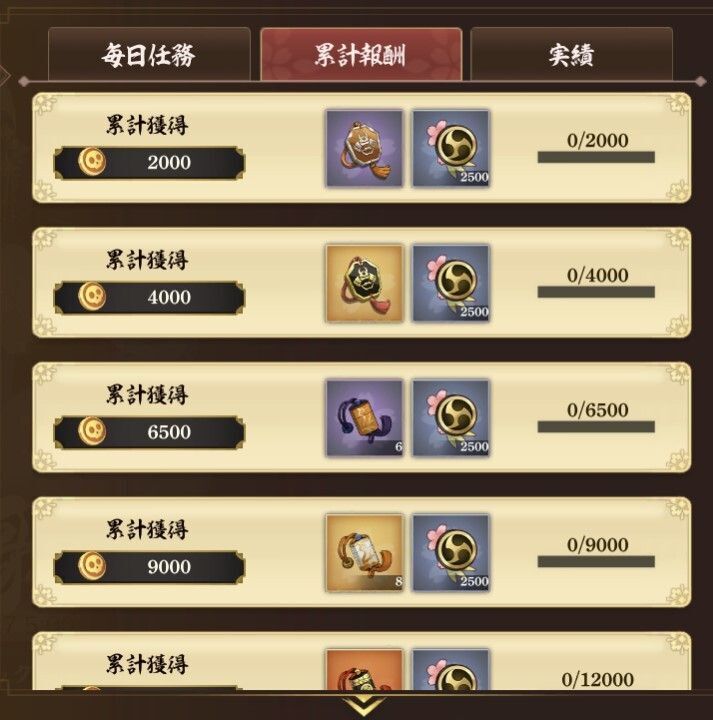The height and width of the screenshot is (720, 713).
Task: Check the charm reward in the 4000 row
Action: pyautogui.click(x=364, y=283)
